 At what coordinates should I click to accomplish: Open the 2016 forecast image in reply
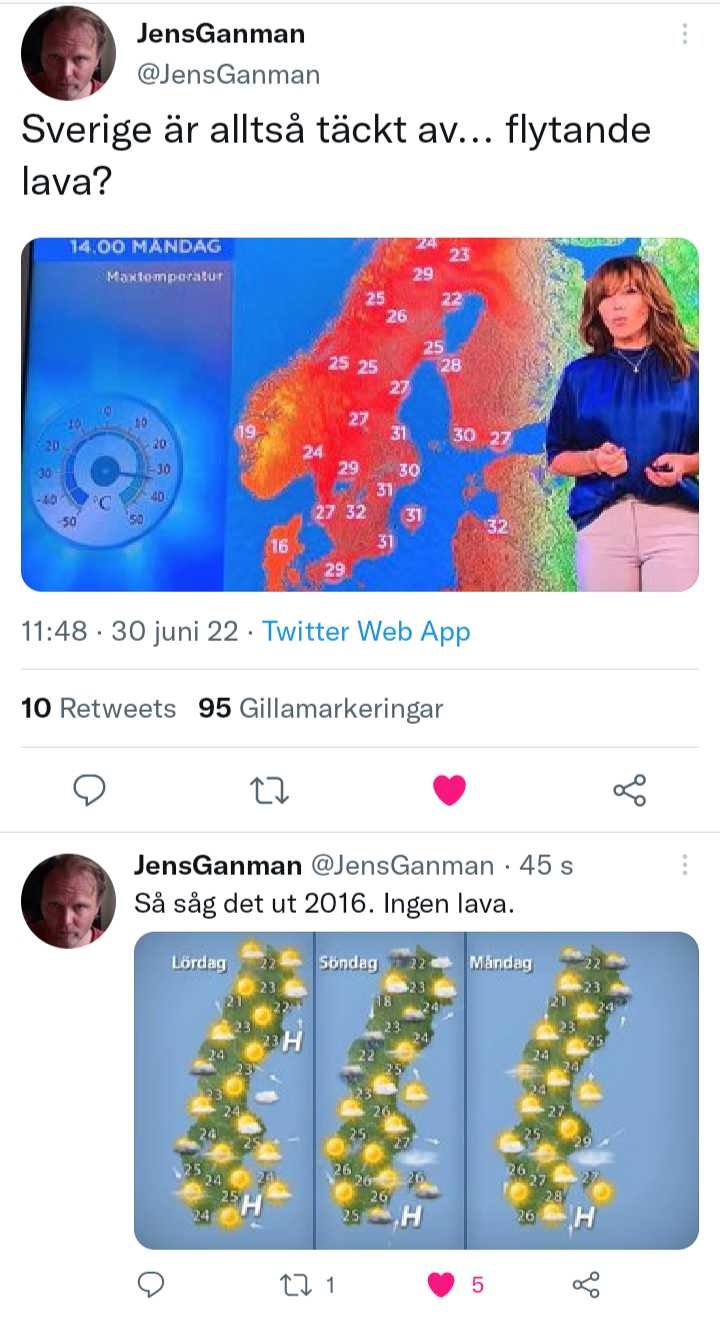coord(416,1090)
